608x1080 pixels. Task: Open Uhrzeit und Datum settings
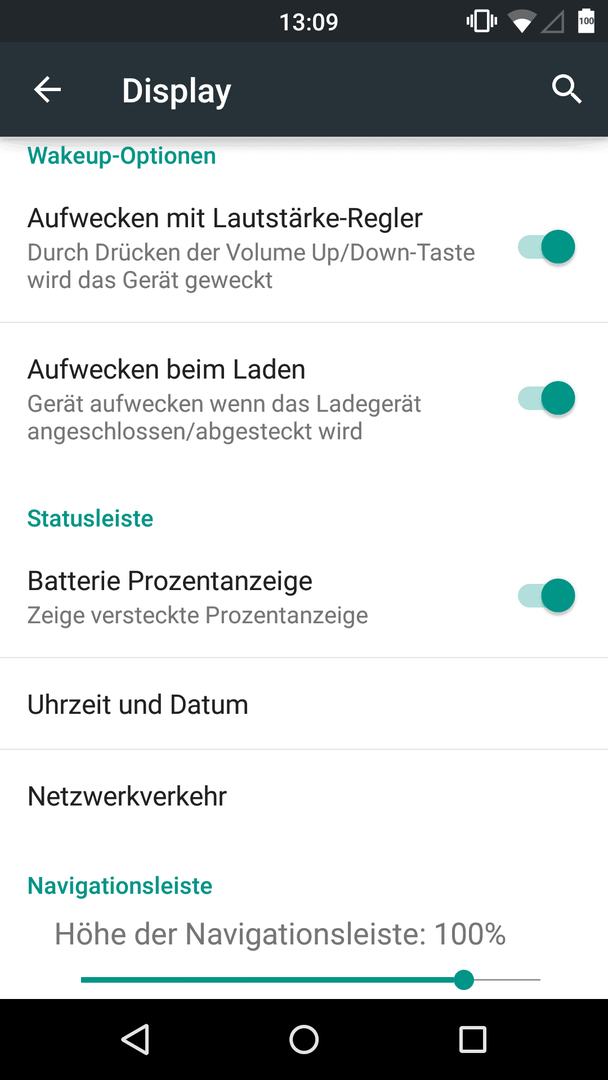[304, 704]
